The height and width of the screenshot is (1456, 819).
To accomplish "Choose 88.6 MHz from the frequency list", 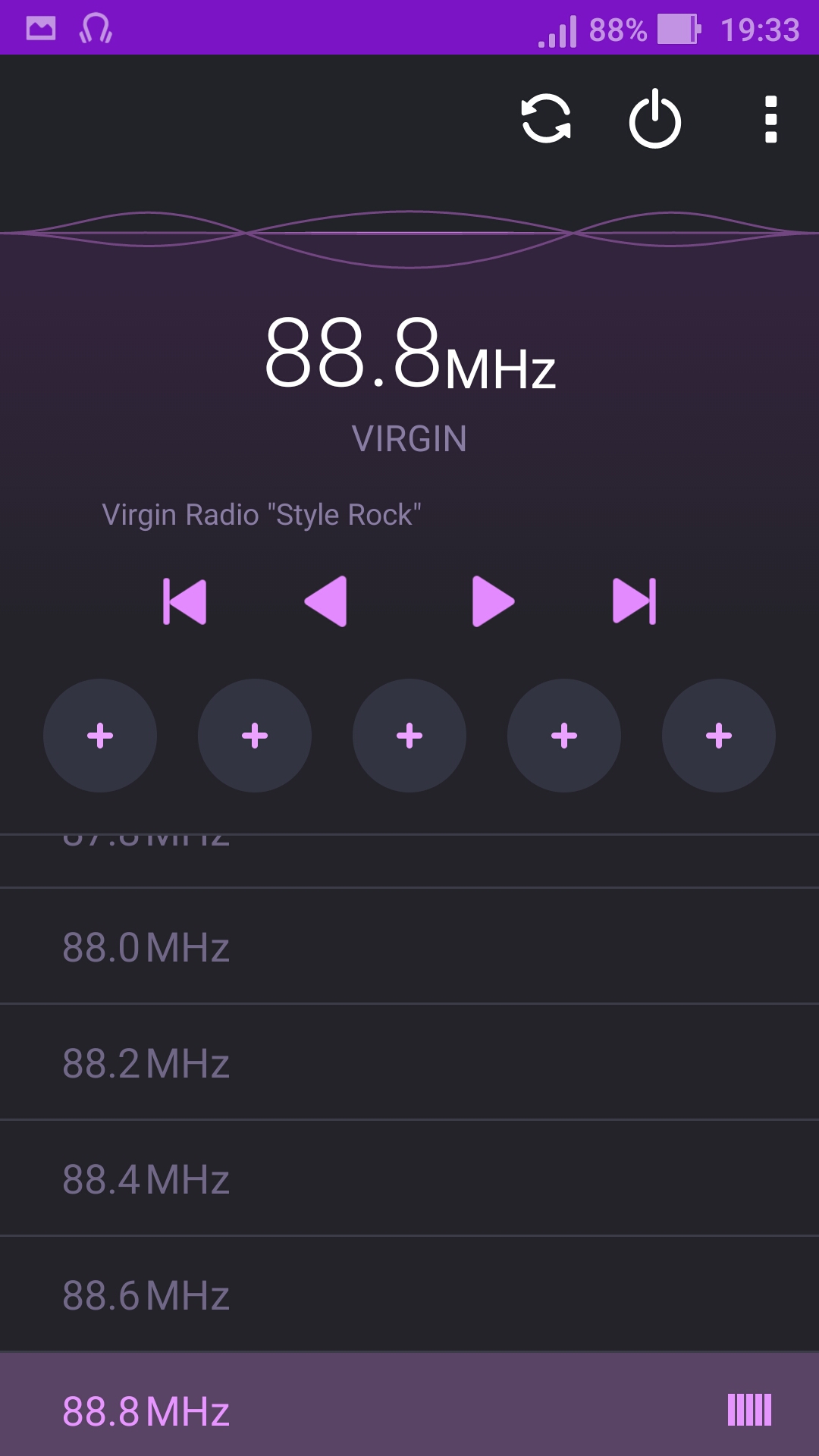I will click(x=409, y=1294).
